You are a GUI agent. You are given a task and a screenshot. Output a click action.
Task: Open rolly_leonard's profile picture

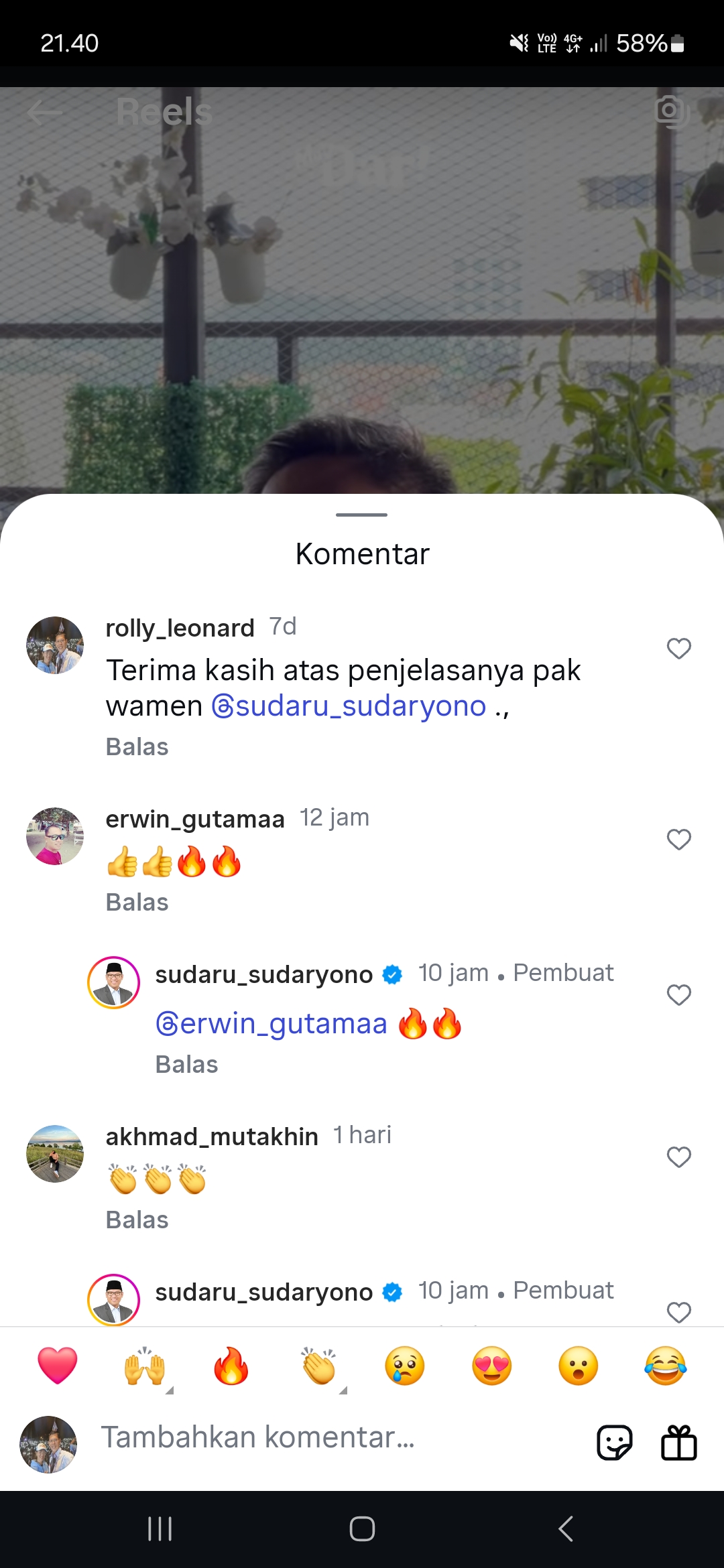coord(55,645)
